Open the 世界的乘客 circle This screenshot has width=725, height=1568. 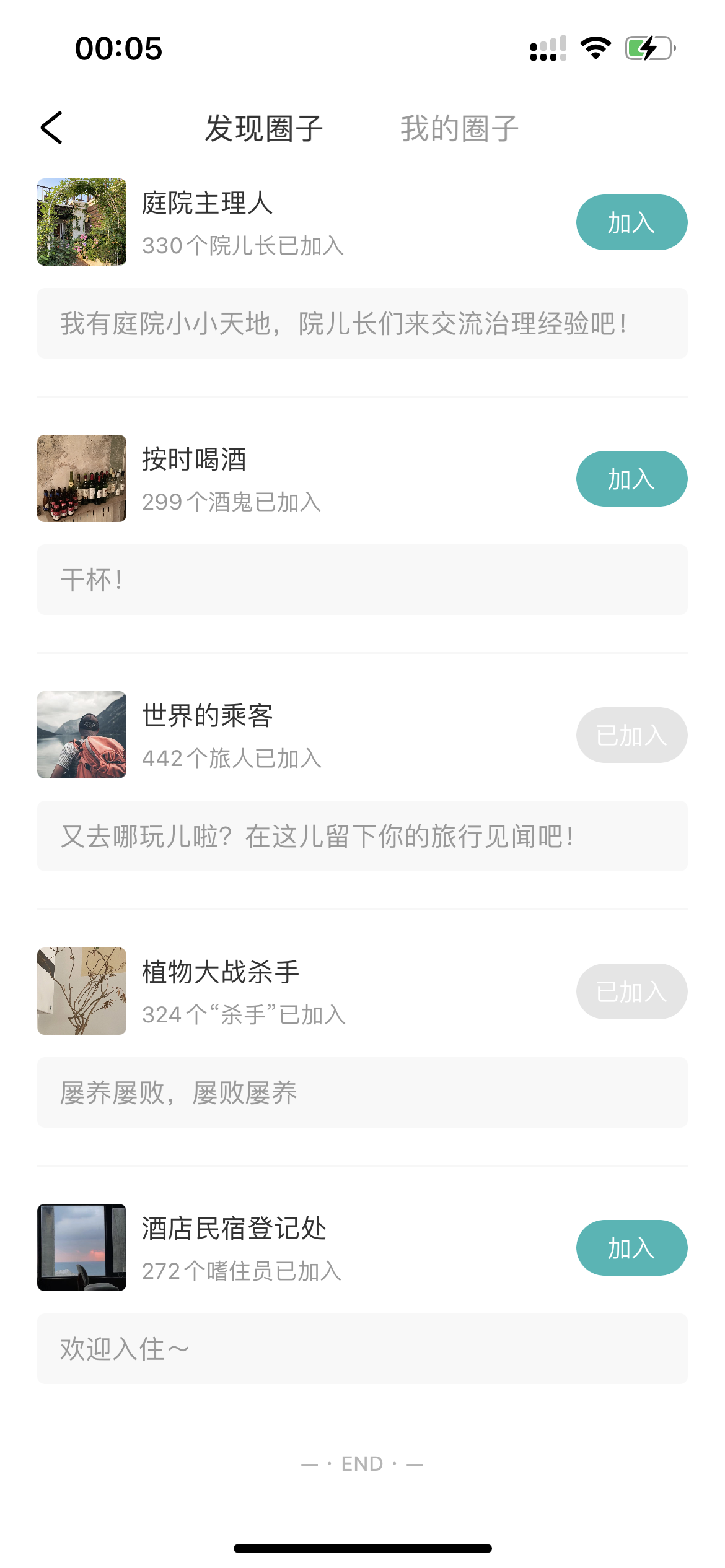click(x=208, y=716)
